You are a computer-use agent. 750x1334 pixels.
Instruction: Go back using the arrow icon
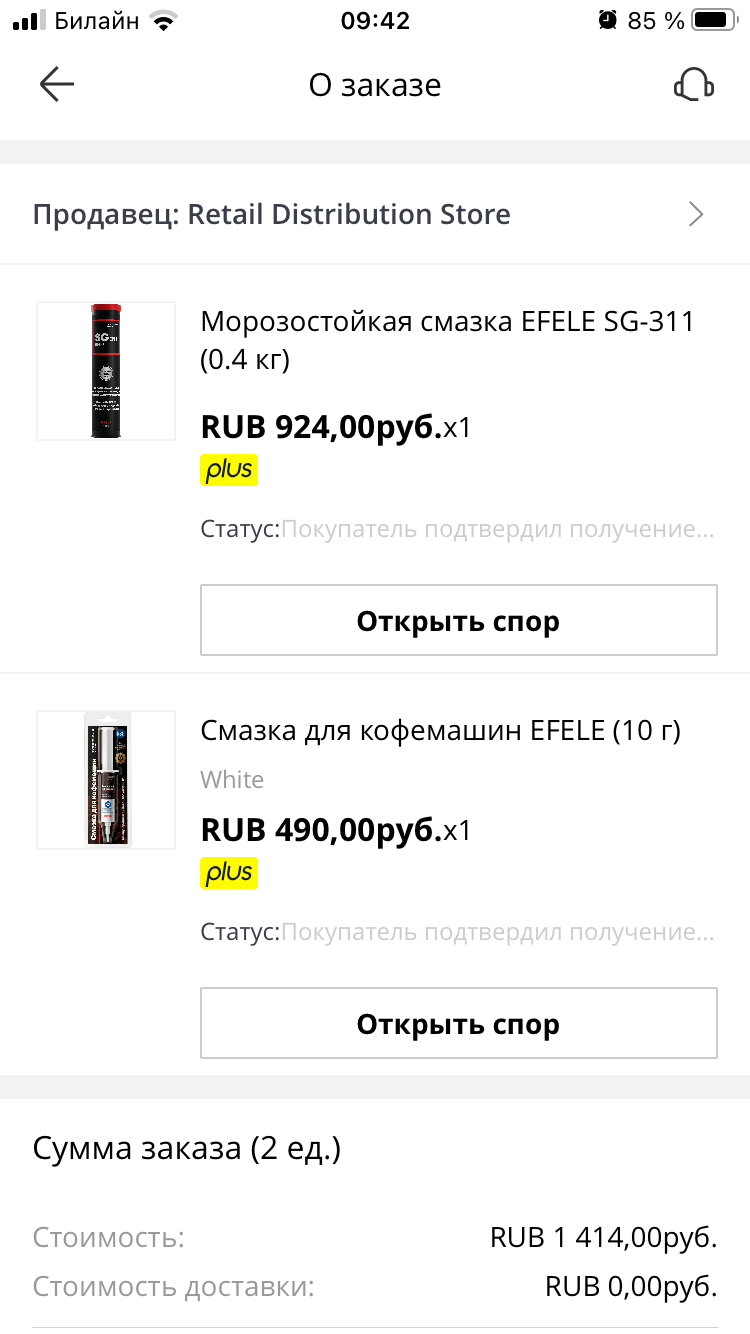coord(57,85)
